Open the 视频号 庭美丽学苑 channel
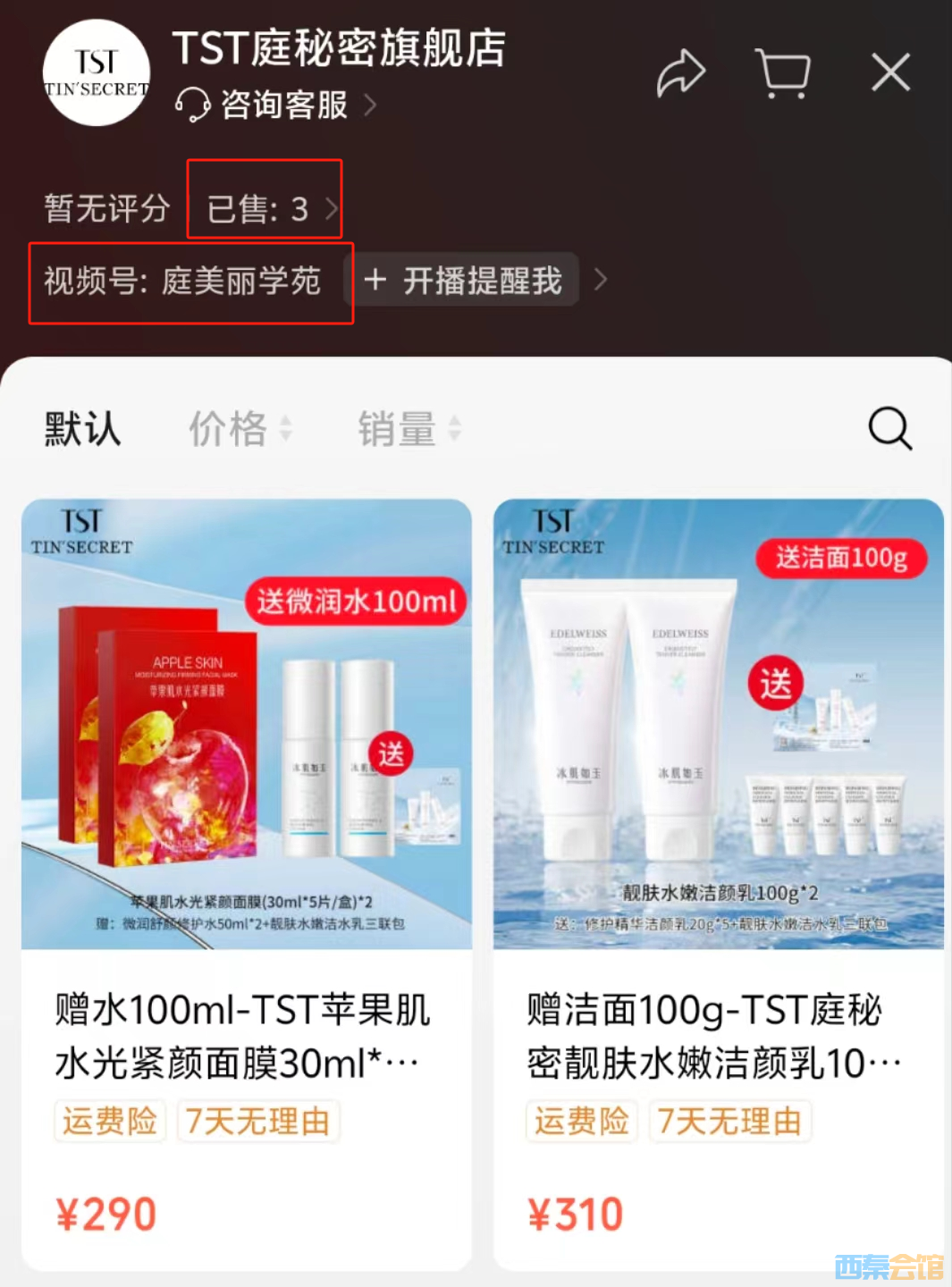This screenshot has width=952, height=1287. tap(182, 282)
